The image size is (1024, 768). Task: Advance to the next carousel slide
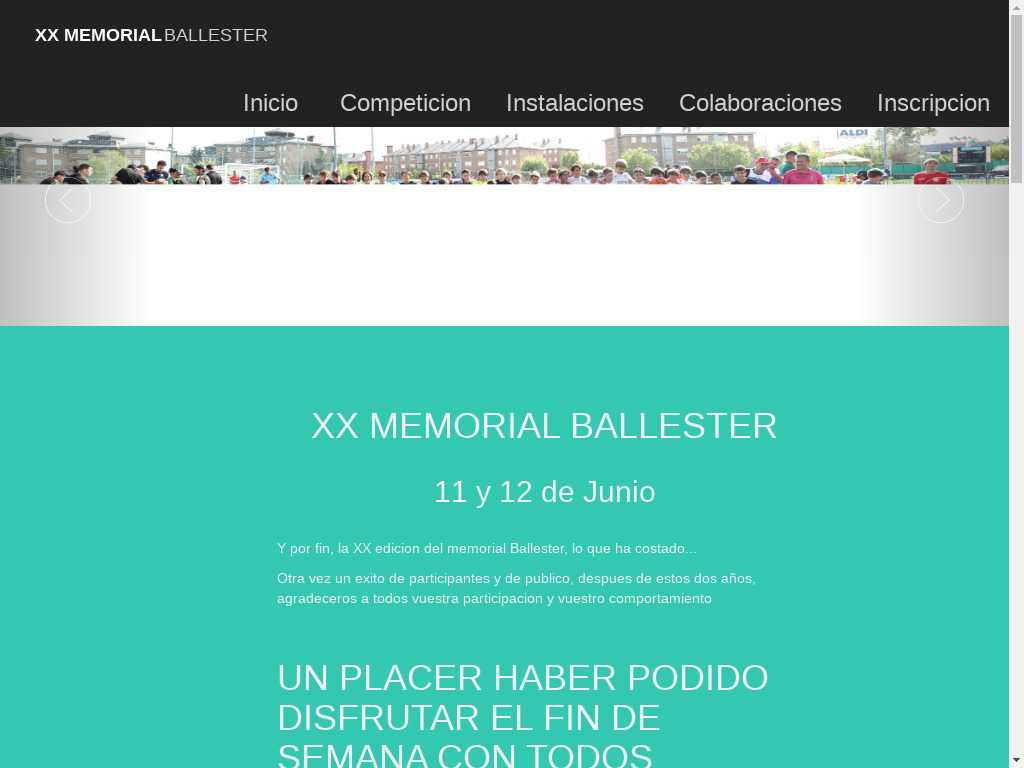pyautogui.click(x=941, y=200)
